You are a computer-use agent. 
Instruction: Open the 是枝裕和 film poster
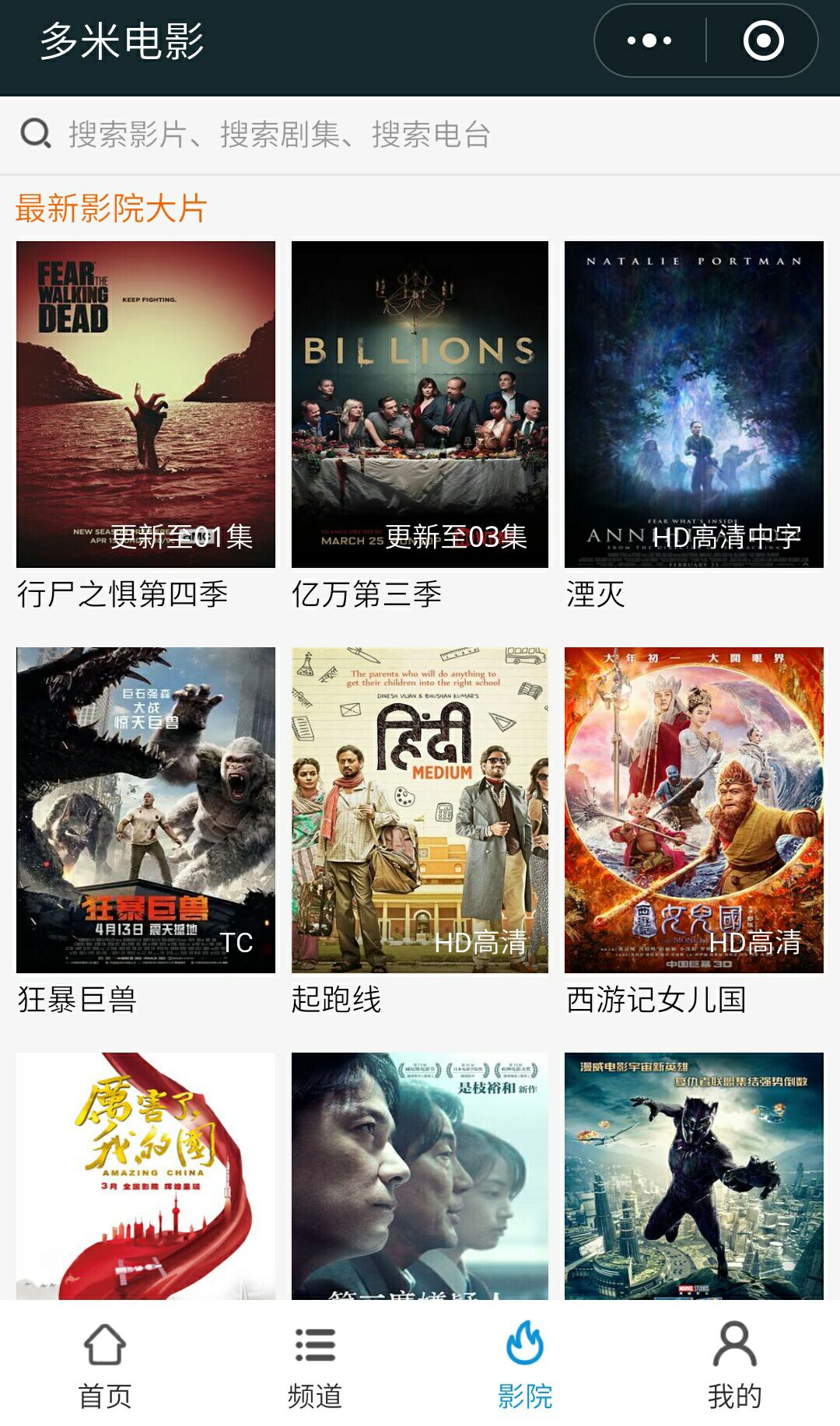(420, 1175)
